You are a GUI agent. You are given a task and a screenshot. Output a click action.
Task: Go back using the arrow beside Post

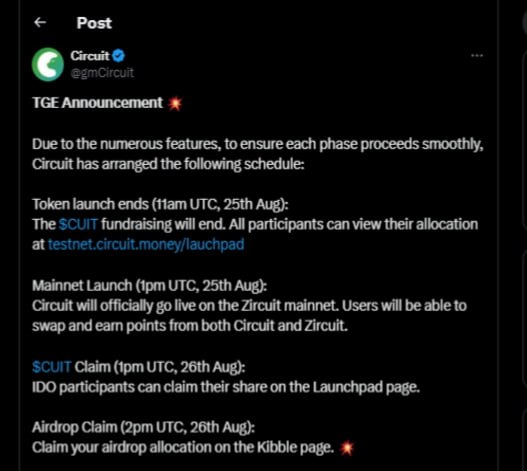click(40, 23)
